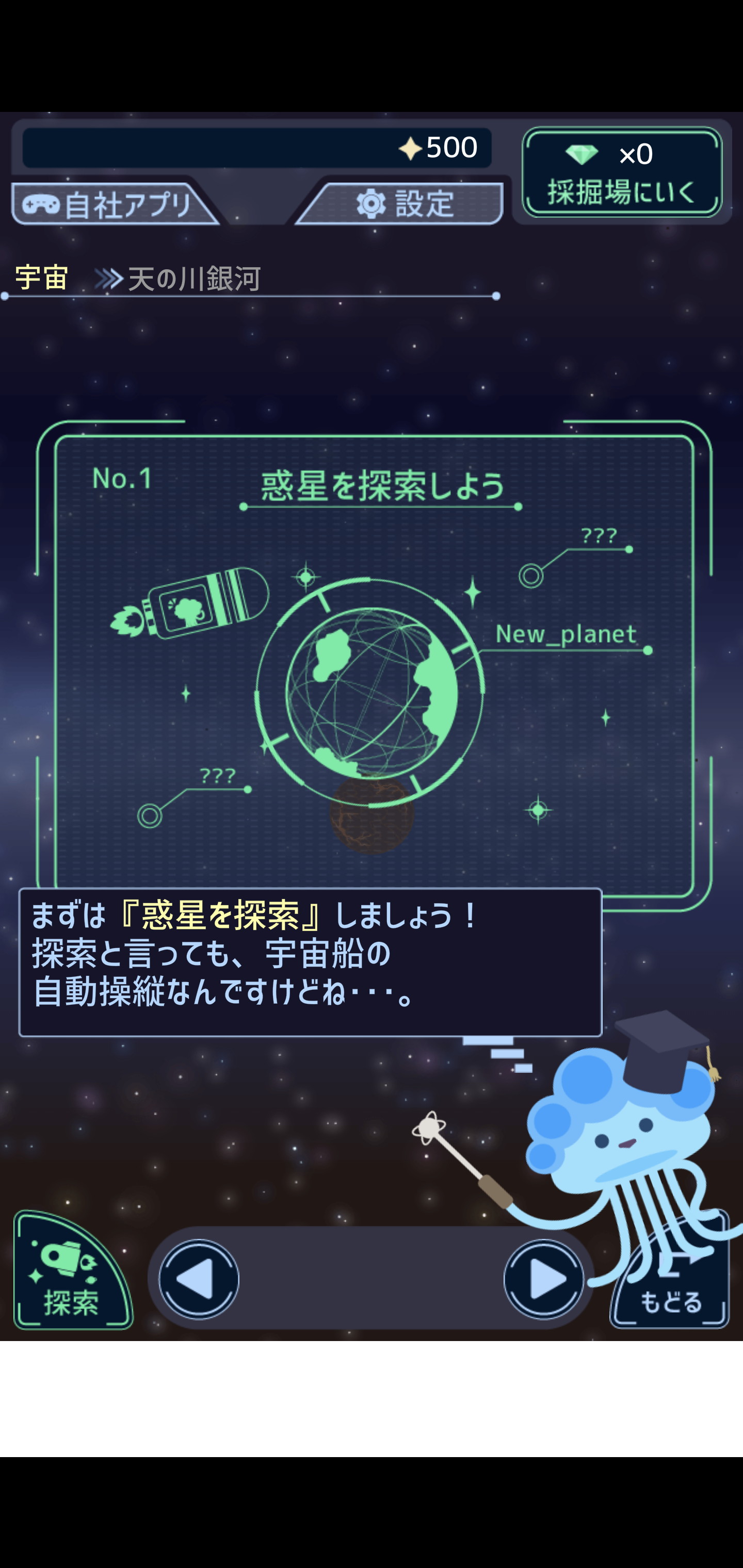743x1568 pixels.
Task: Open the 設定 settings tab
Action: pyautogui.click(x=403, y=203)
